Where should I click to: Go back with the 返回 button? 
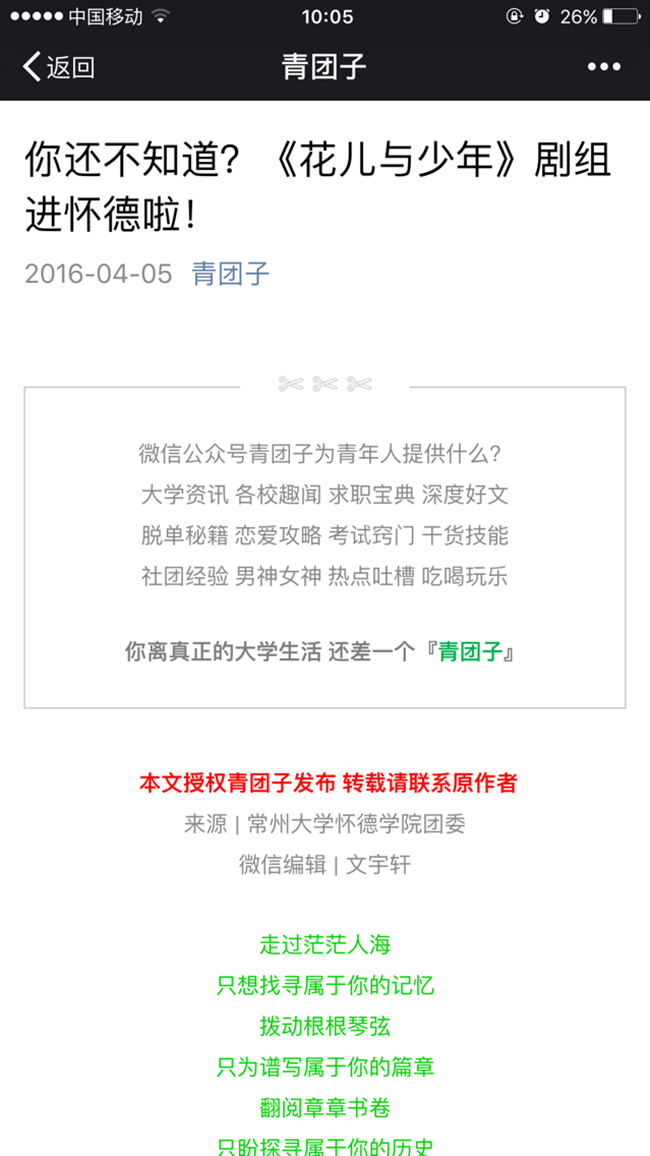pyautogui.click(x=58, y=67)
